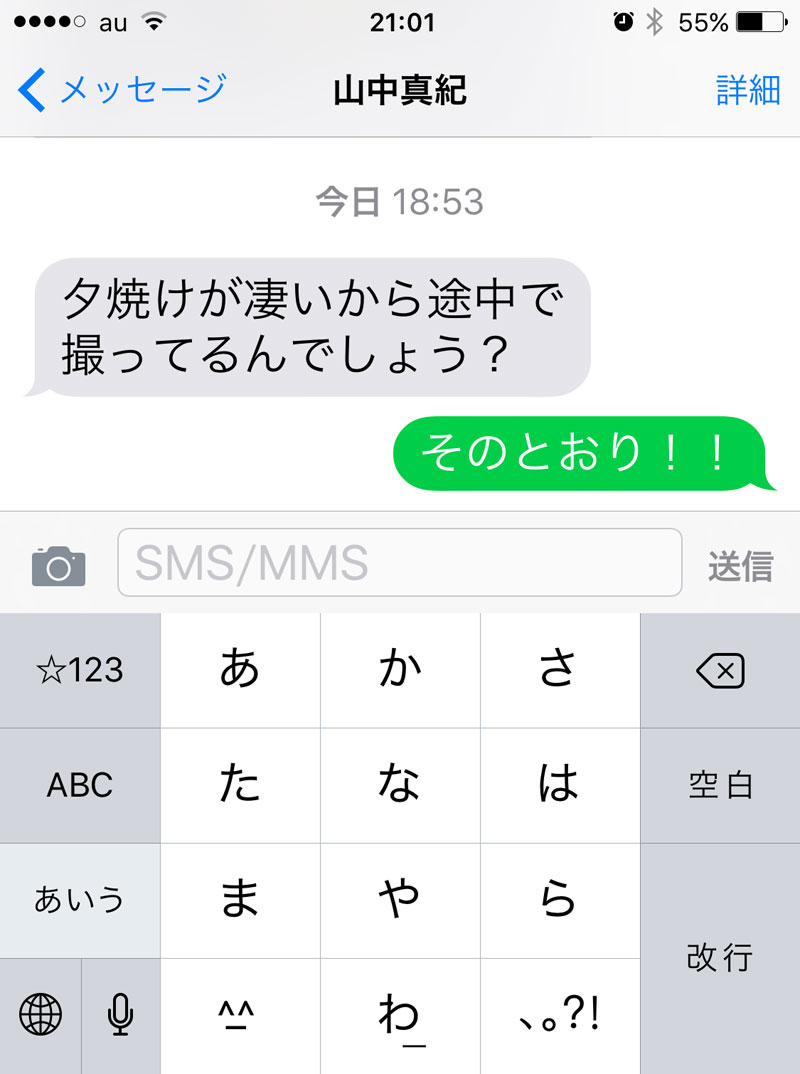
Task: Open the camera to attach a photo
Action: pos(59,566)
